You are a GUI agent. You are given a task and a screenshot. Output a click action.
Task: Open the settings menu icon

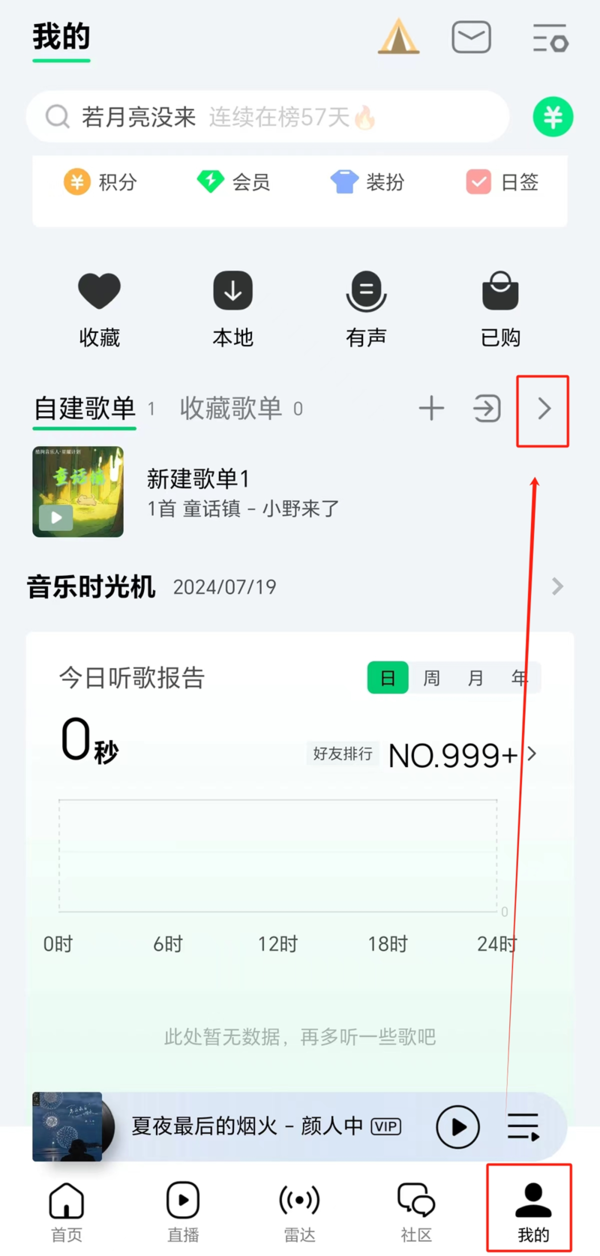(x=550, y=38)
